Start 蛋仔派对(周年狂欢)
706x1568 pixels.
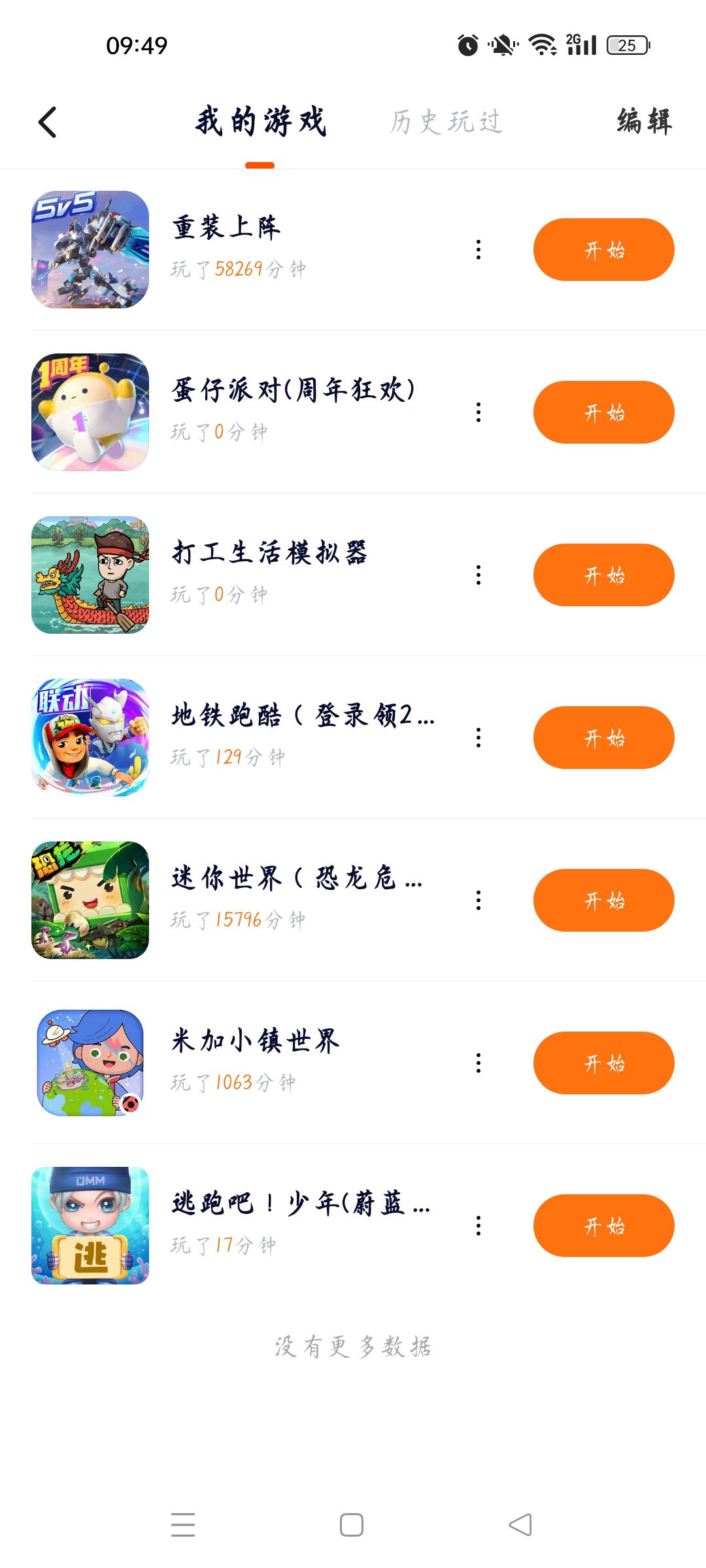pyautogui.click(x=603, y=412)
